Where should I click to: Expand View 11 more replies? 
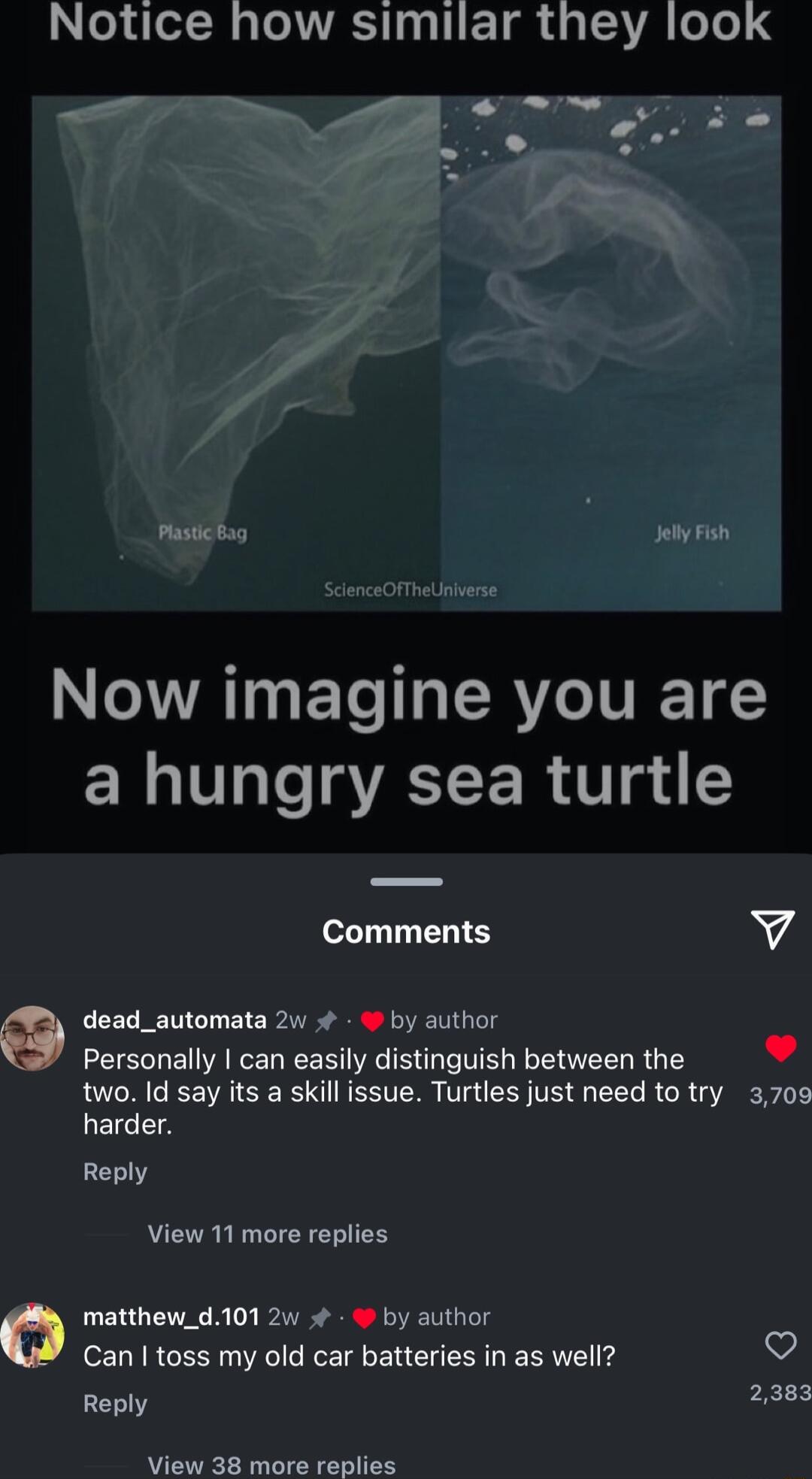[267, 1234]
